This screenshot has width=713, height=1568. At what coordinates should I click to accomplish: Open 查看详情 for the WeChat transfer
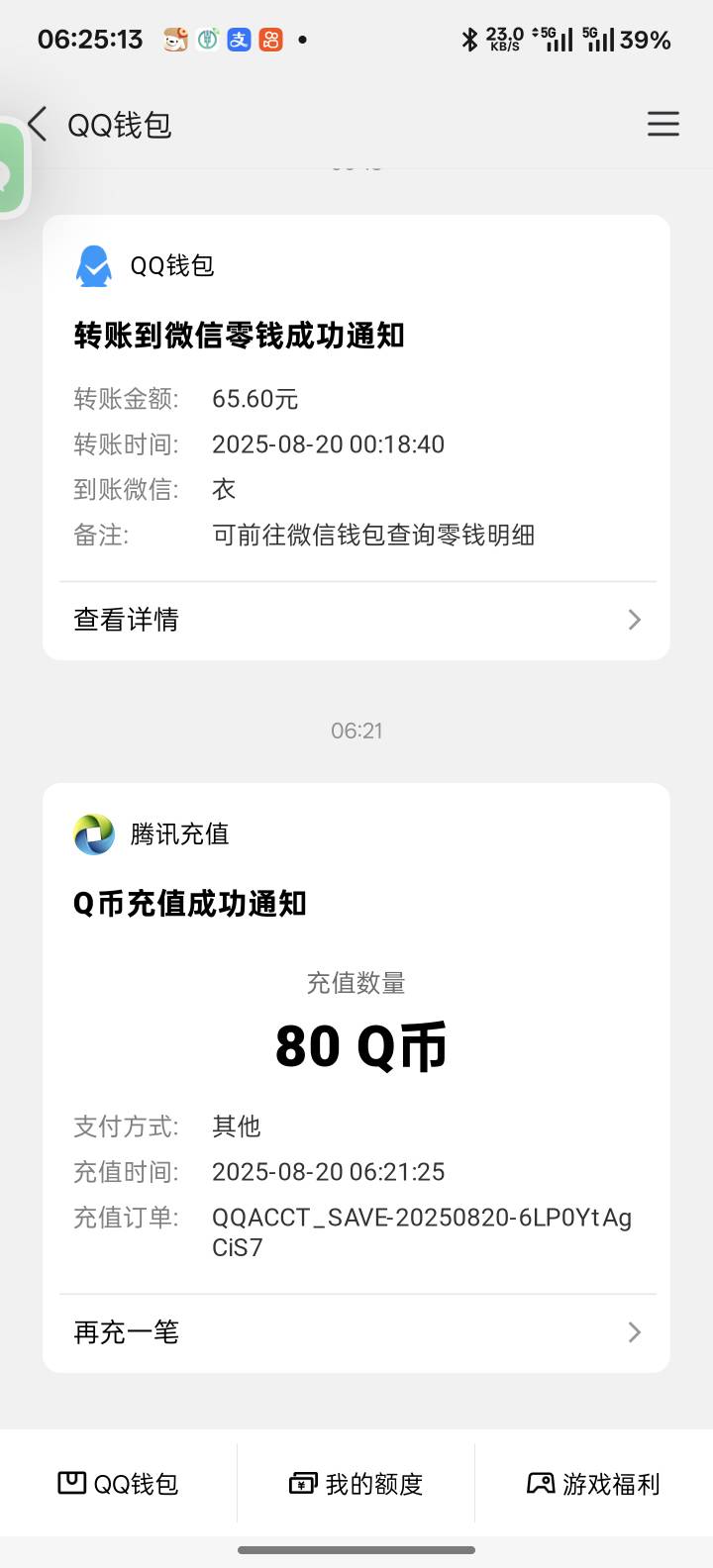(x=356, y=620)
